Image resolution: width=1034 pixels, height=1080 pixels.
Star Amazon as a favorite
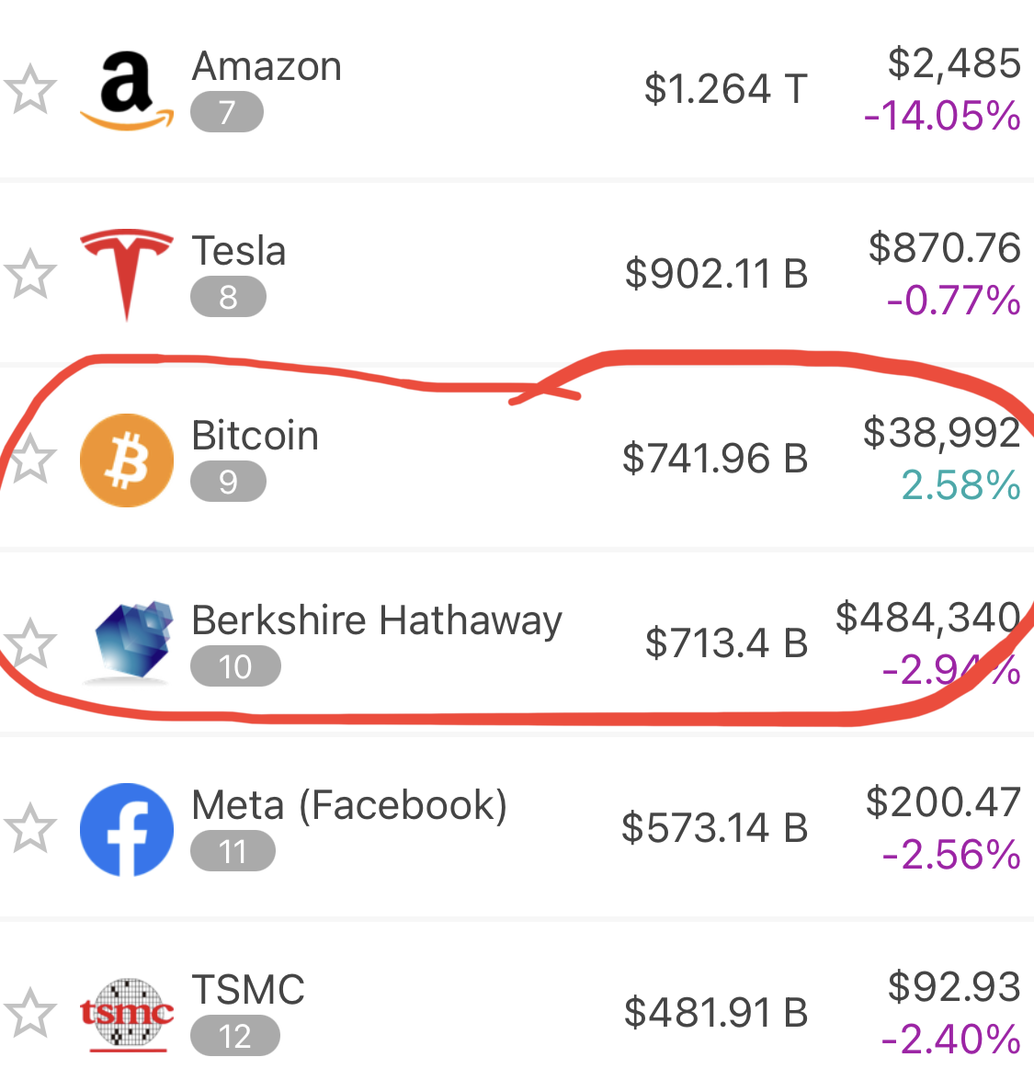28,90
